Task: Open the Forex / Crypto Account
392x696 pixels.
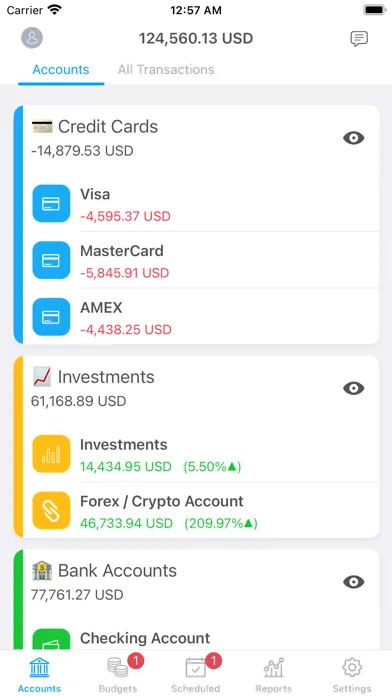Action: point(201,510)
